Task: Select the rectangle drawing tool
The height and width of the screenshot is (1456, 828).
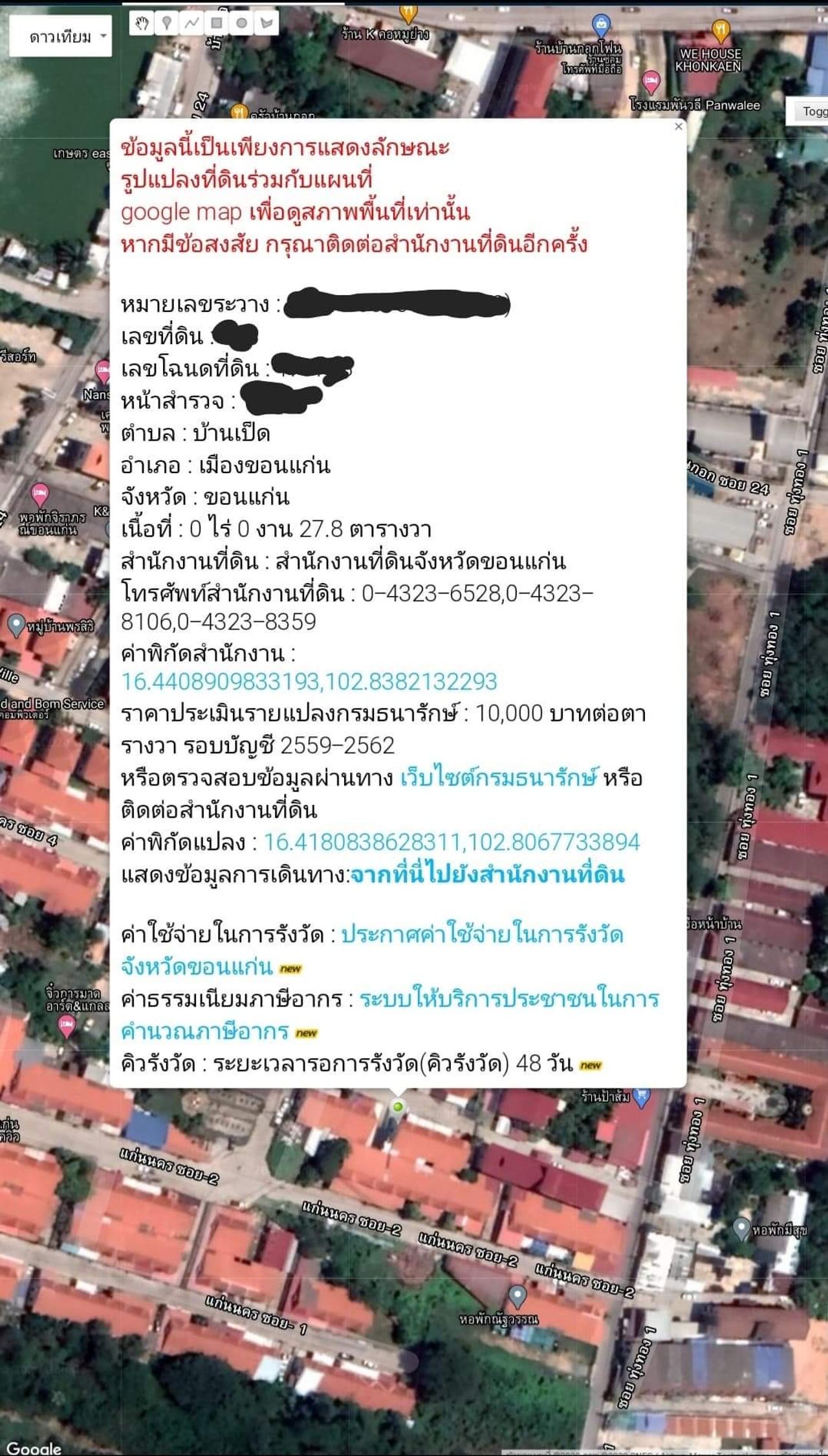Action: tap(217, 23)
